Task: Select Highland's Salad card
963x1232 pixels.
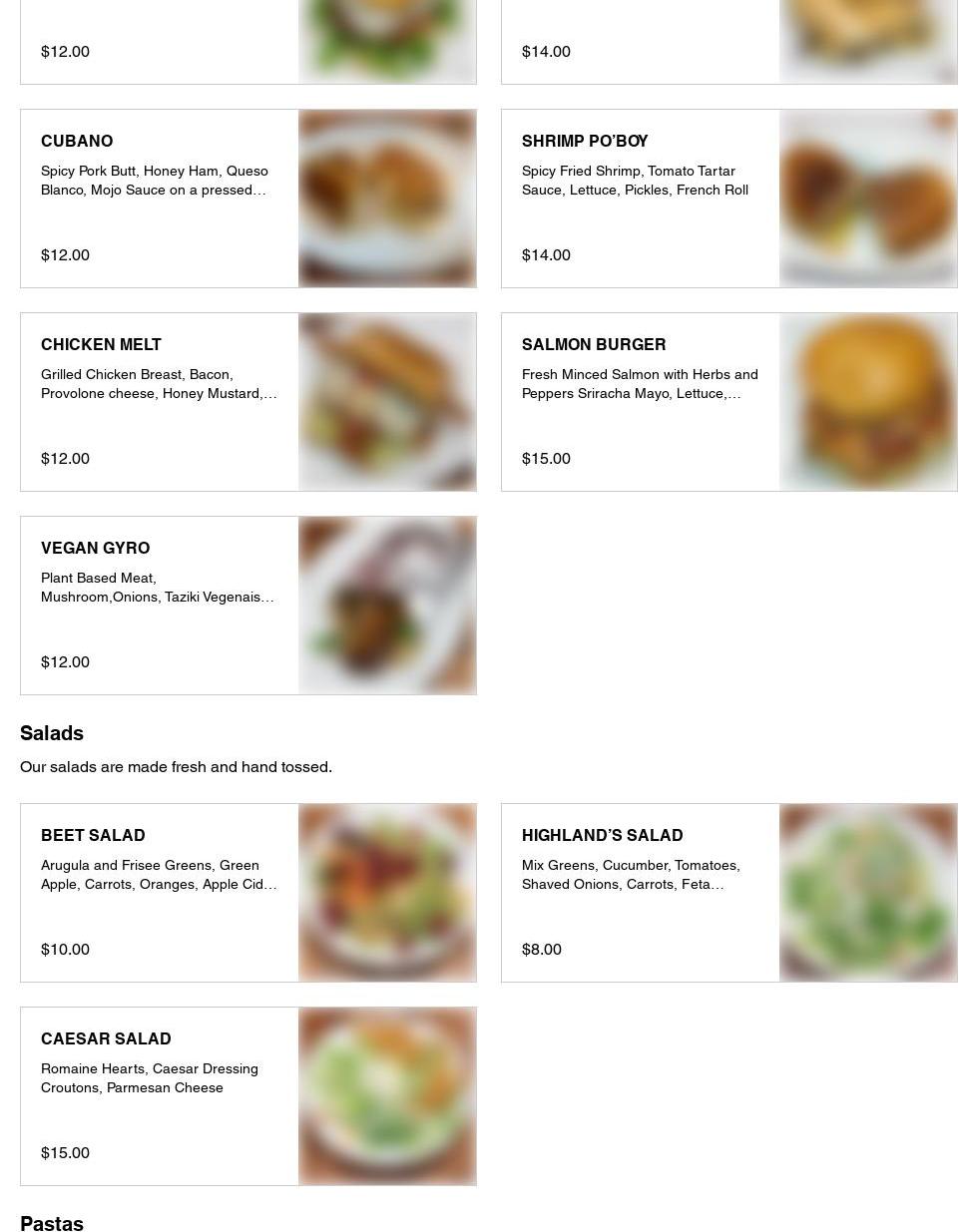Action: (728, 893)
